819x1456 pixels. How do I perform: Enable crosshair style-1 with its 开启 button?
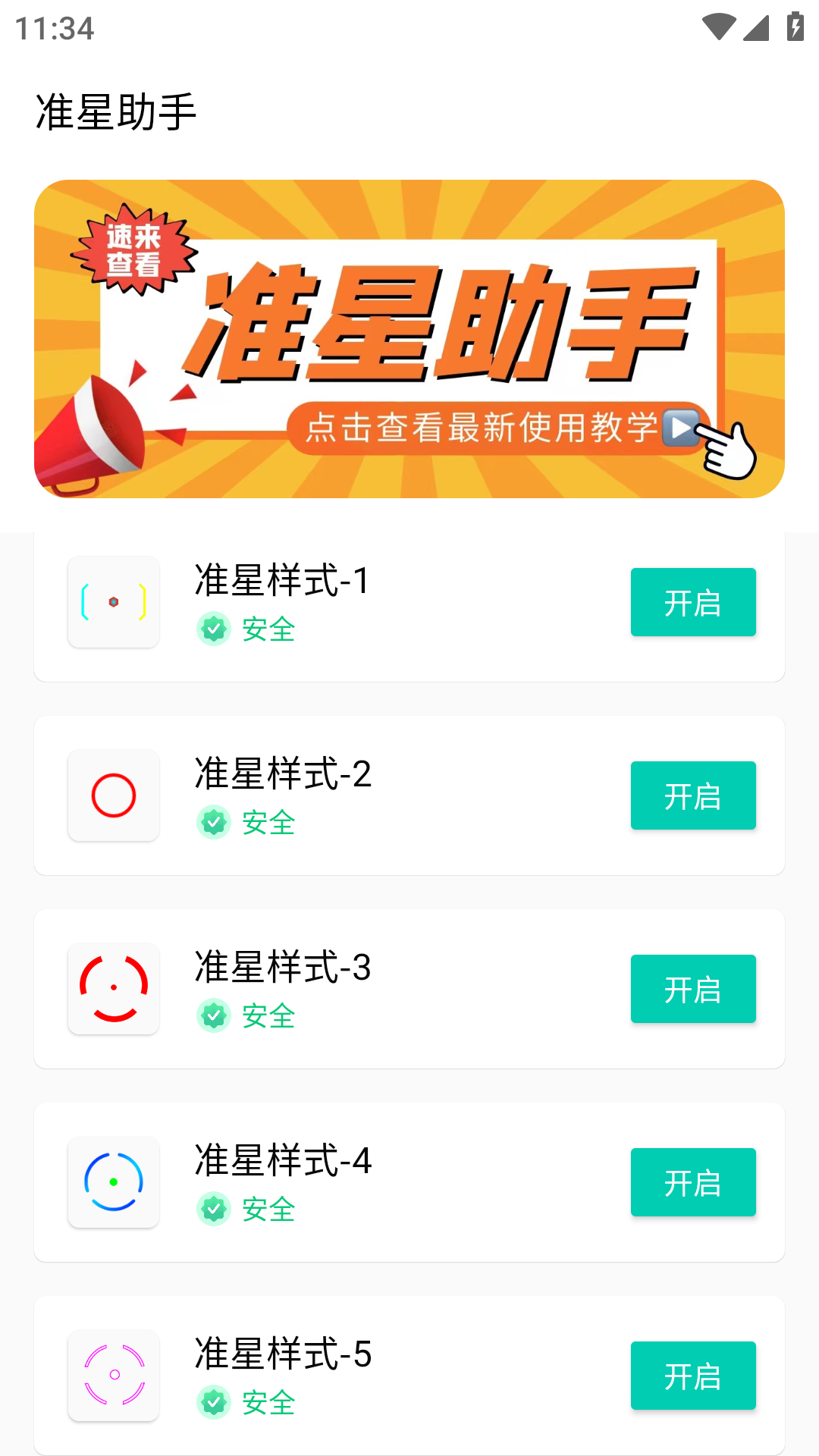pos(692,601)
